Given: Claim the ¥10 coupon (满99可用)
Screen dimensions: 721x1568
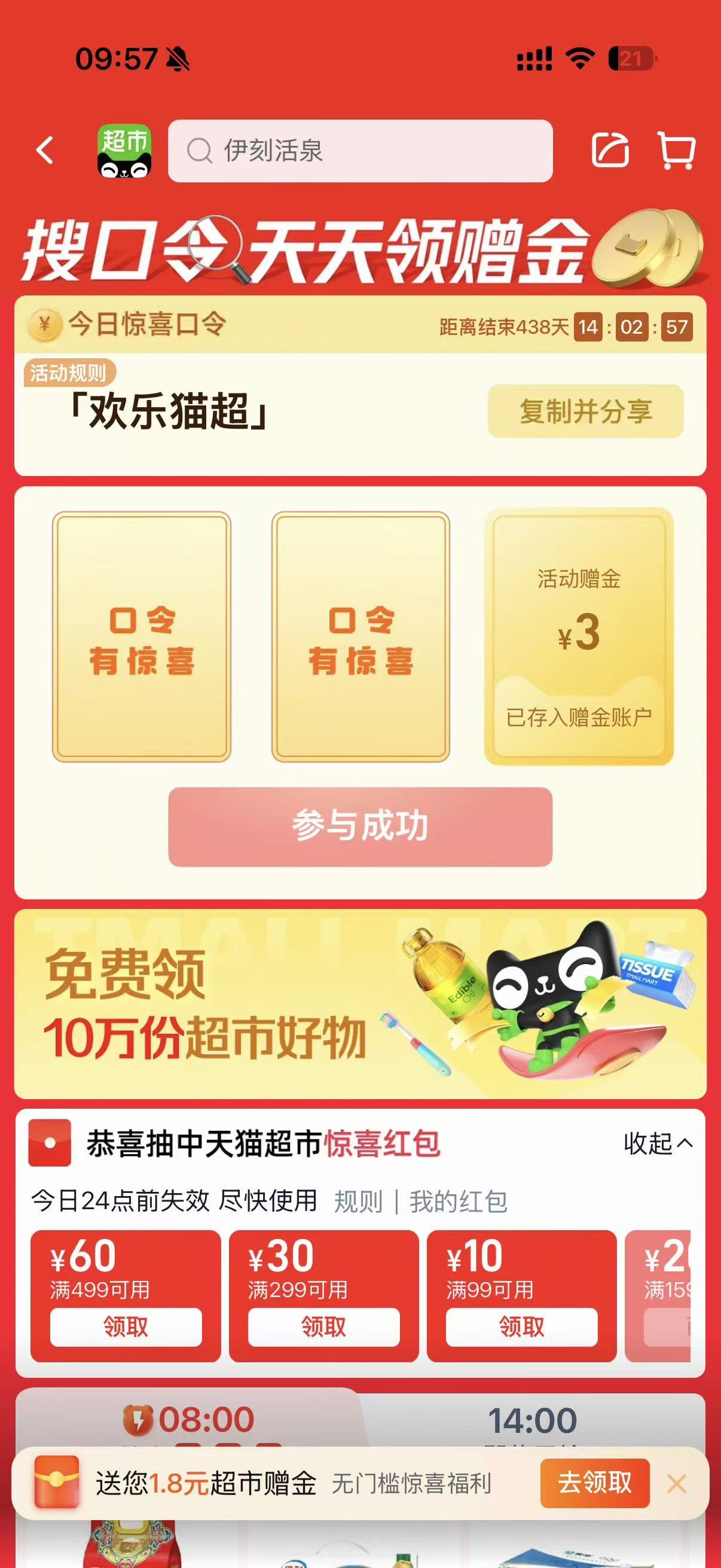Looking at the screenshot, I should point(521,1328).
